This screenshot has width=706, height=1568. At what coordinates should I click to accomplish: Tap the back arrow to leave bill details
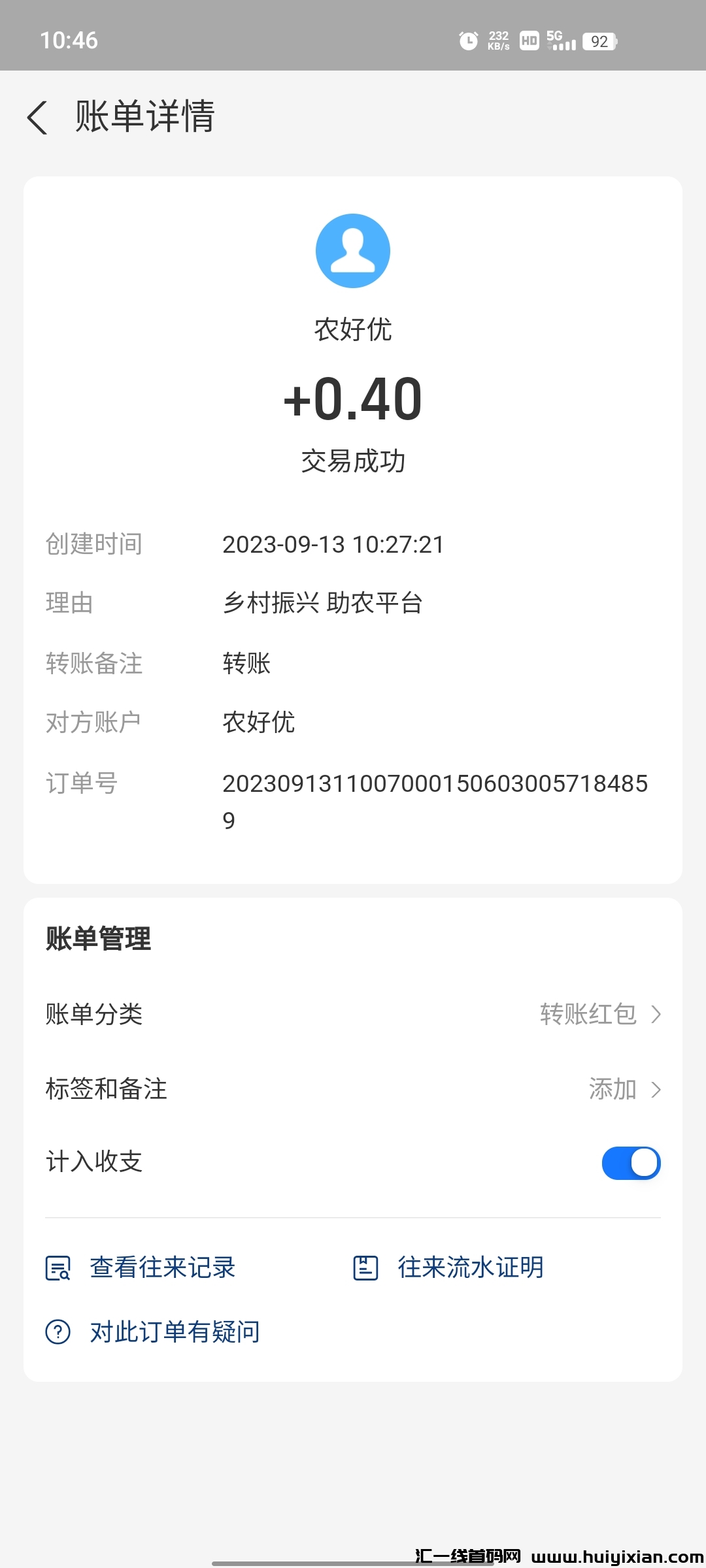tap(37, 118)
